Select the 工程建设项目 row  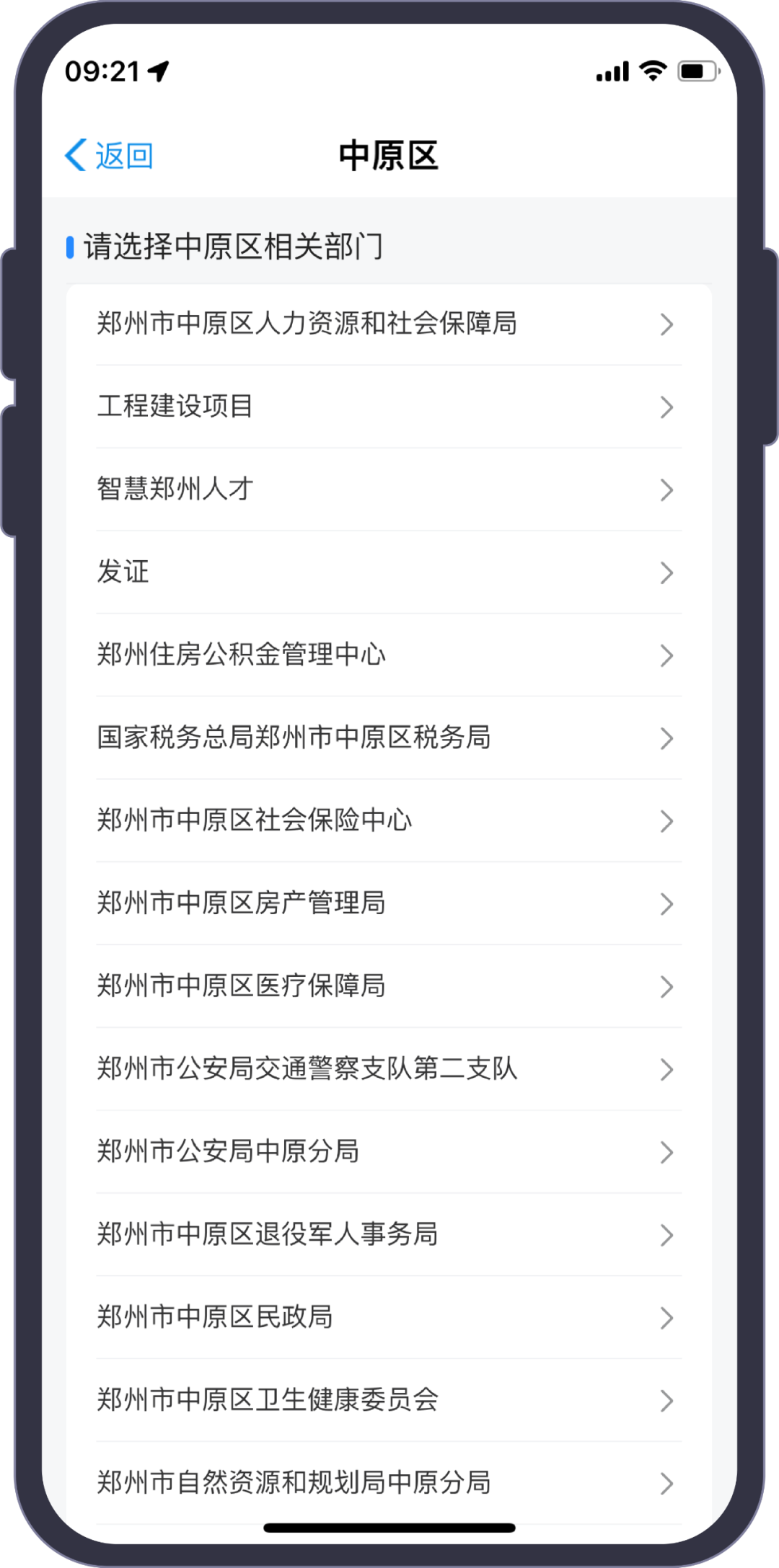pyautogui.click(x=389, y=407)
